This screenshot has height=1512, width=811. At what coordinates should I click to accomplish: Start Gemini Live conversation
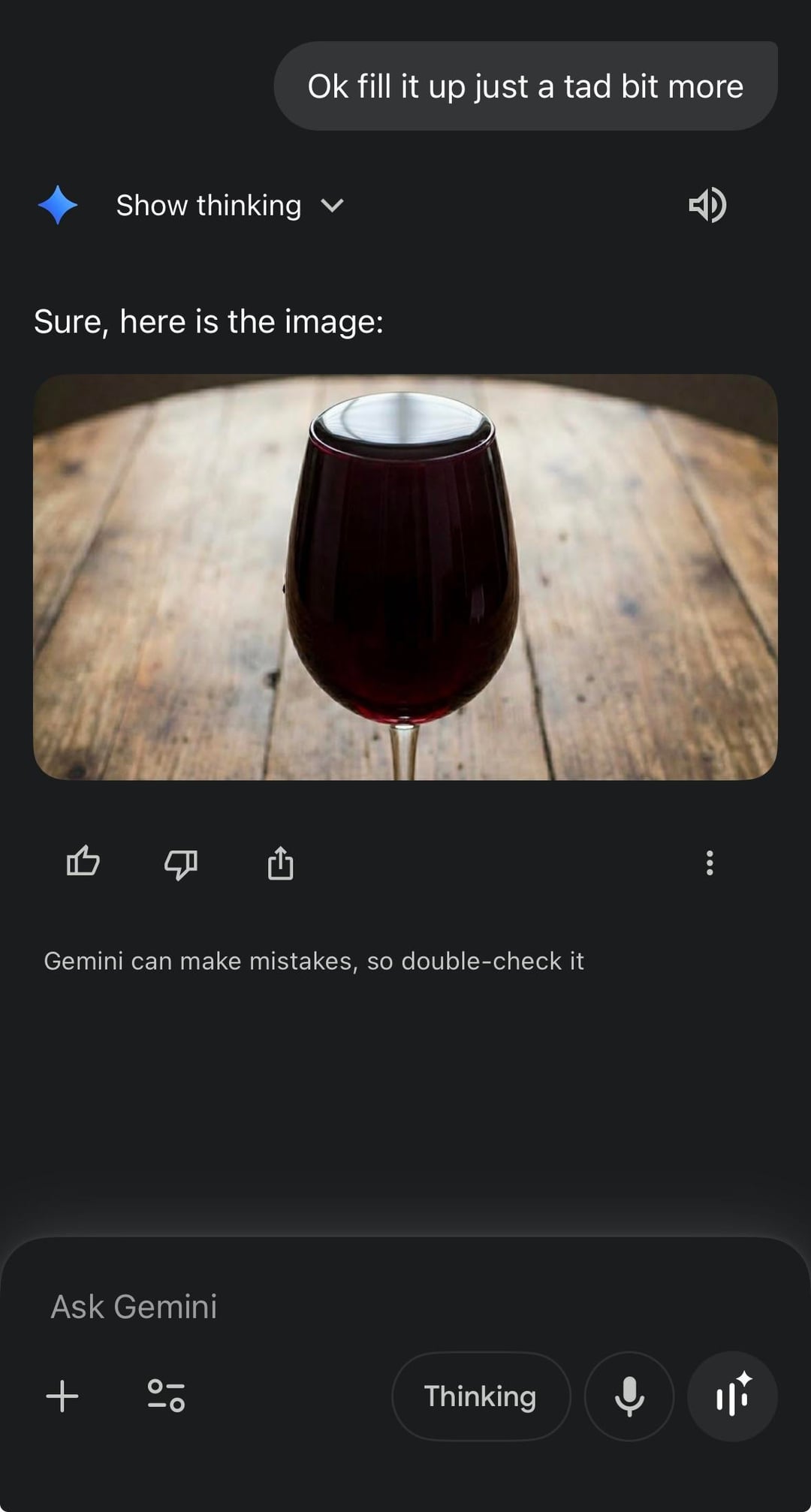click(x=732, y=1396)
